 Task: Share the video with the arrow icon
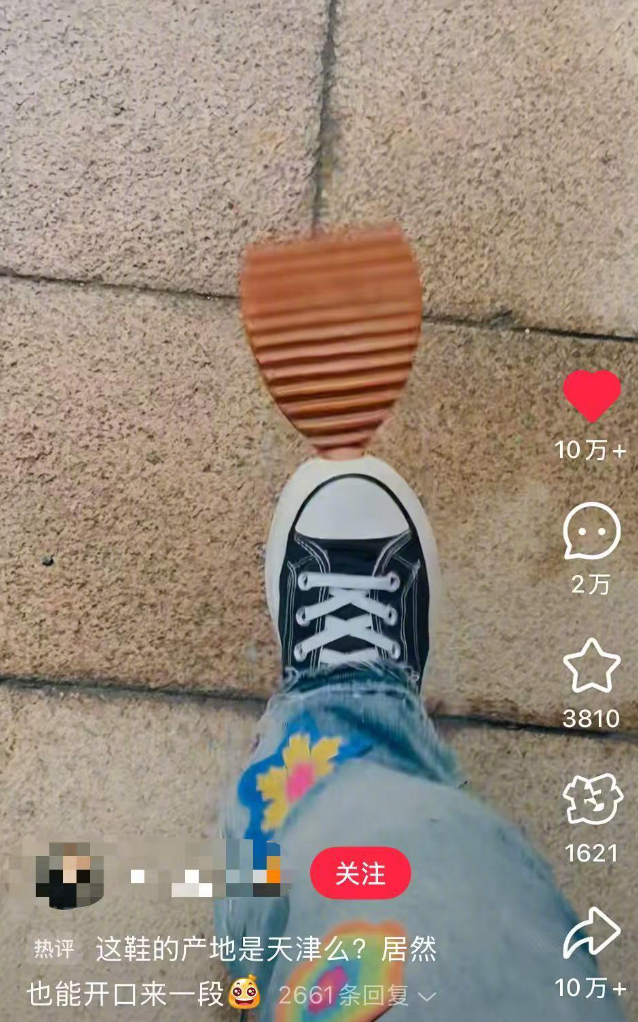[591, 935]
